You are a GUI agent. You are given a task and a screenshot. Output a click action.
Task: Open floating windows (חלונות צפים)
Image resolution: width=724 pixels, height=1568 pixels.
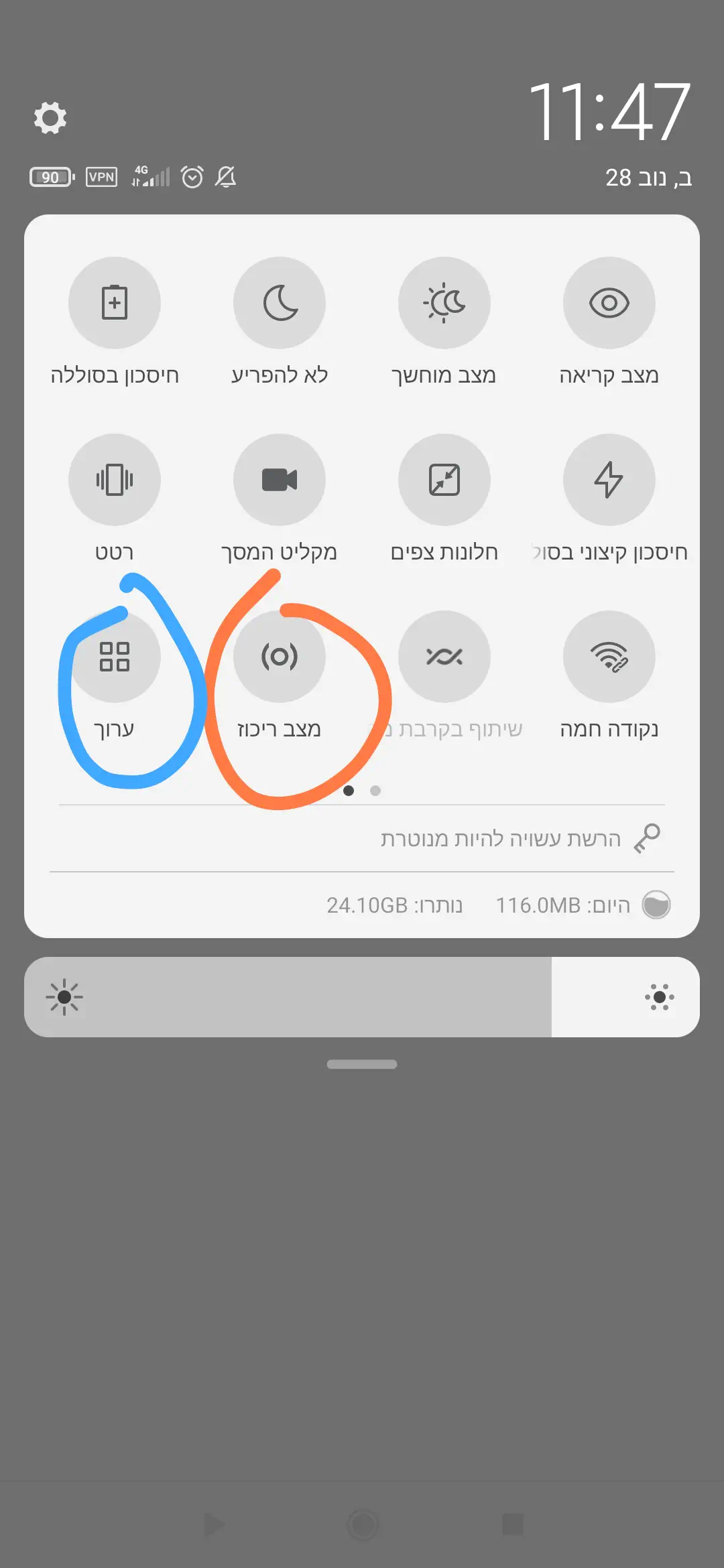point(444,480)
